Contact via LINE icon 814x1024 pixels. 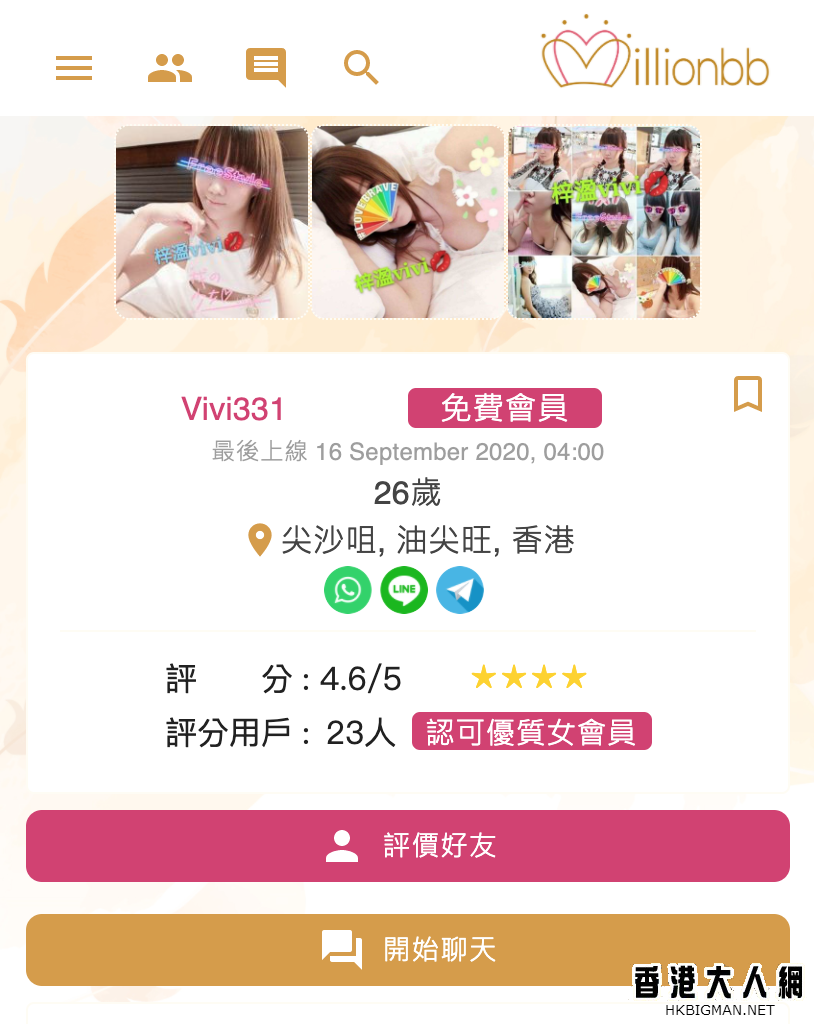pyautogui.click(x=404, y=590)
